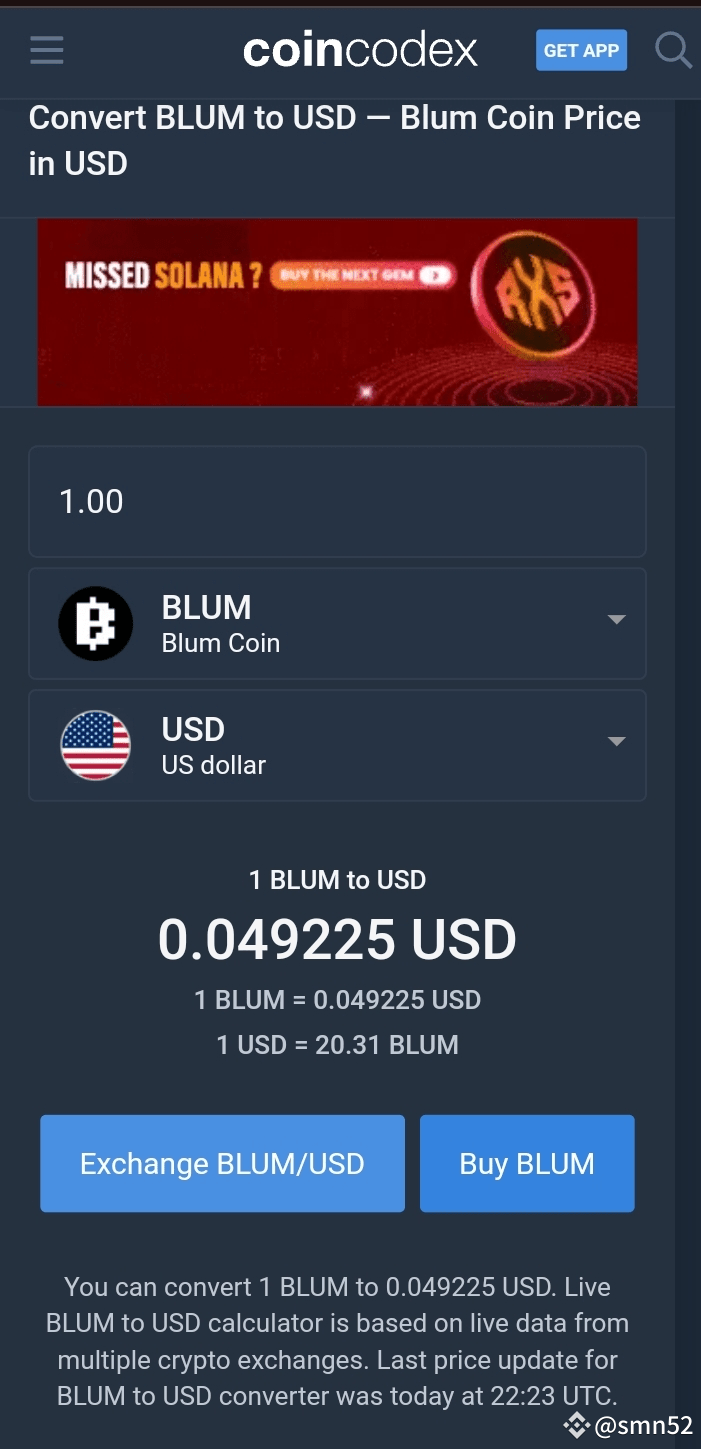Viewport: 701px width, 1449px height.
Task: Open the Missed Solana ad banner
Action: 337,312
